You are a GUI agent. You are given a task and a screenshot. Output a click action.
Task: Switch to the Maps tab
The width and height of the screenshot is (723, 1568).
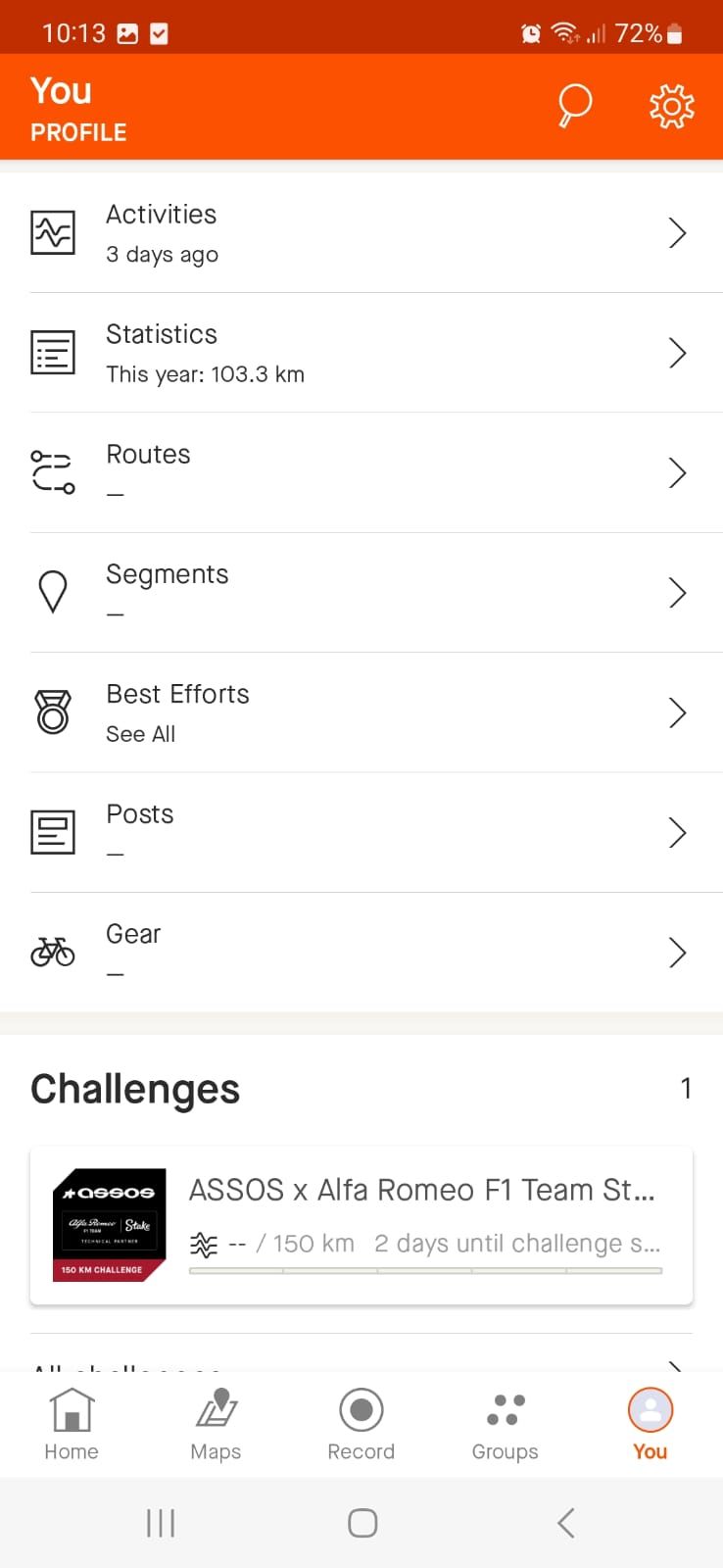tap(216, 1425)
